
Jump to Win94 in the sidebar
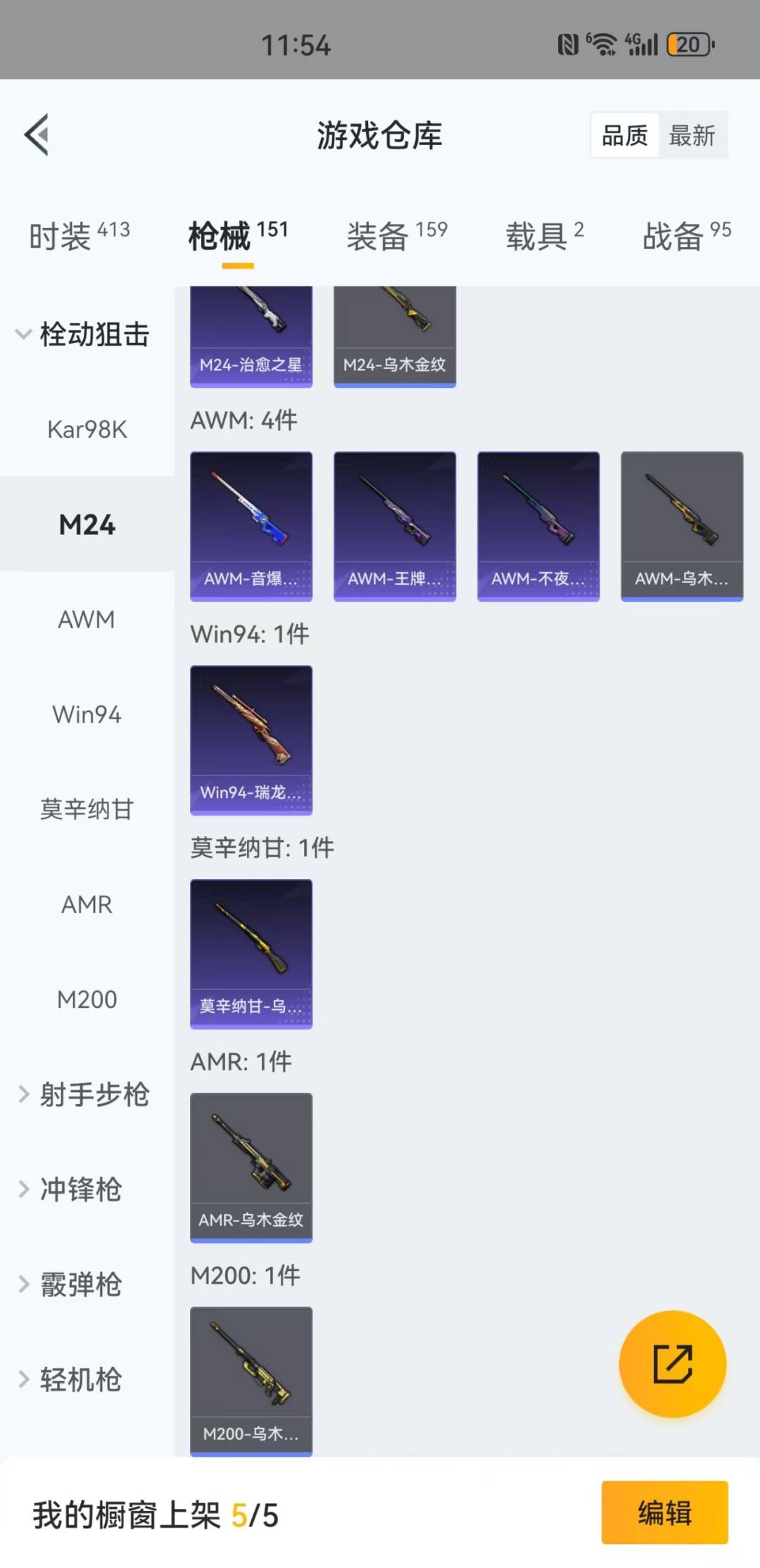click(87, 714)
